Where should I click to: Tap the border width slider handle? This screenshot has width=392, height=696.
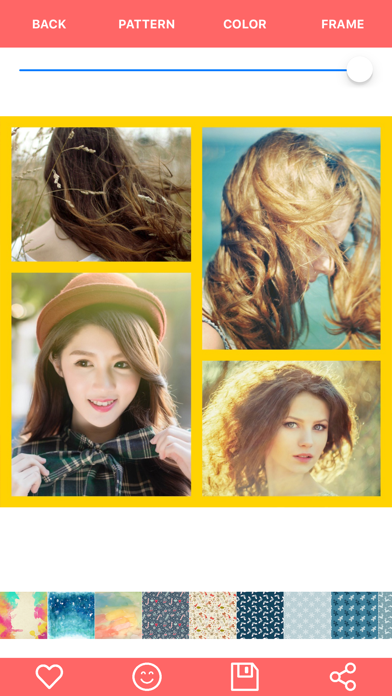click(x=359, y=70)
